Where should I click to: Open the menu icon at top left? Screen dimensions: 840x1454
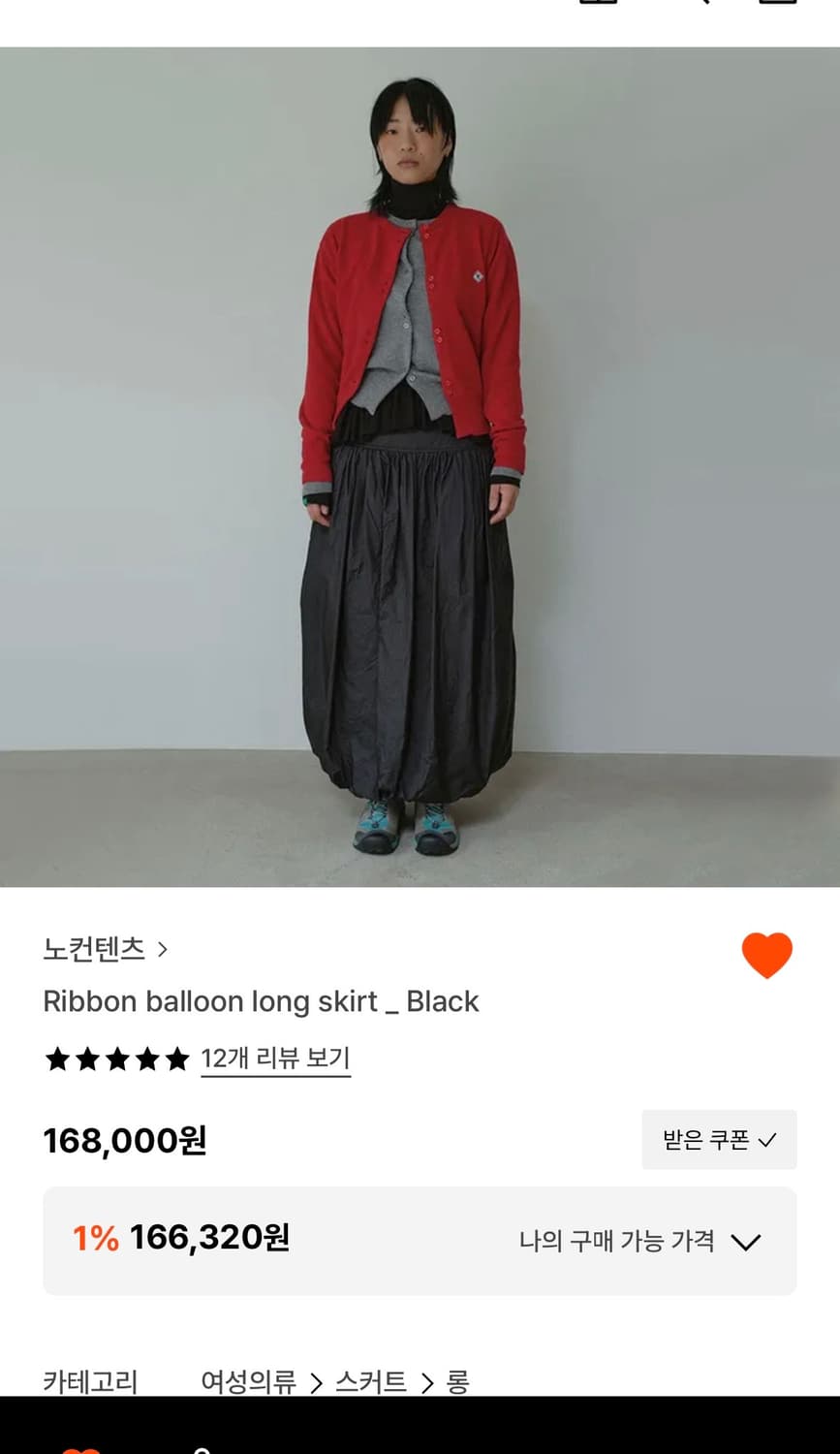point(598,8)
